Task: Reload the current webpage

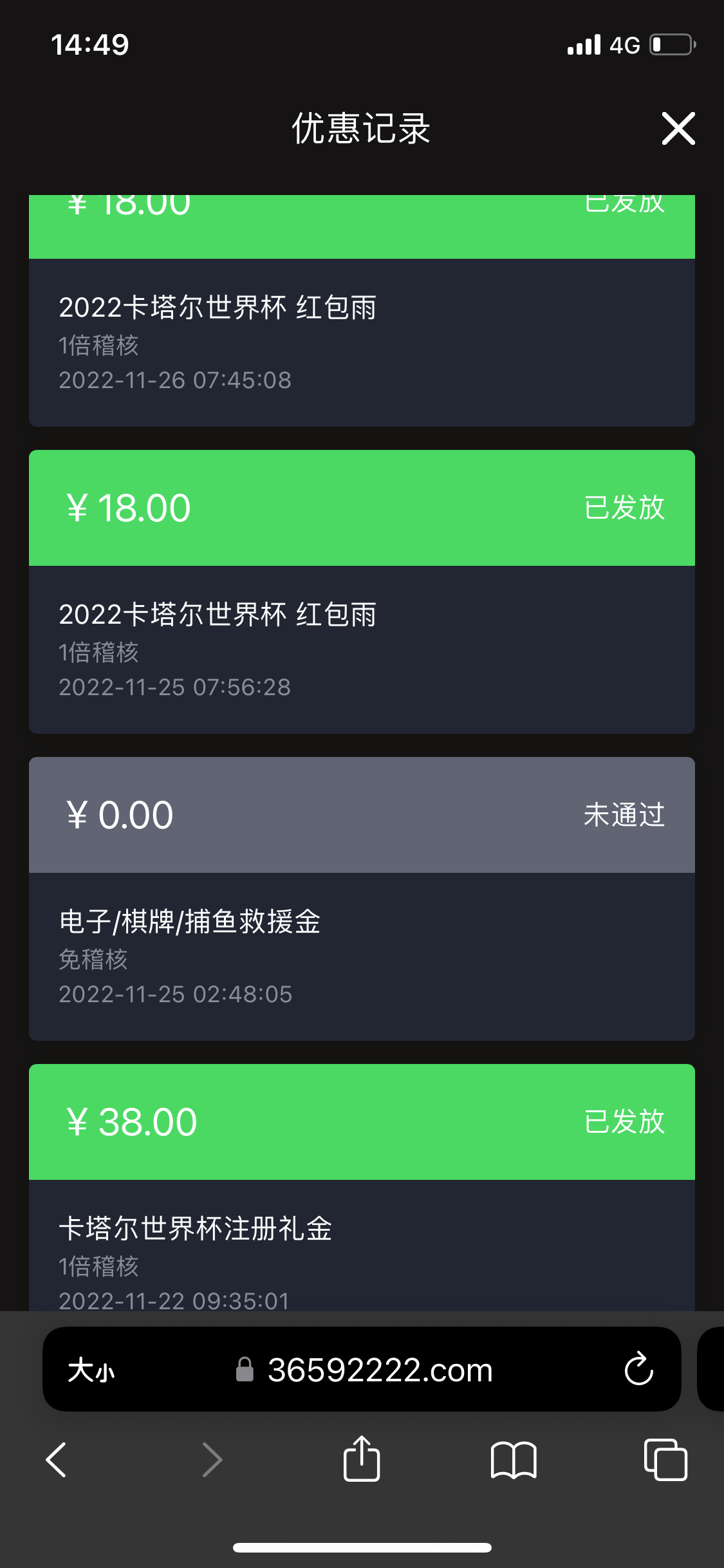Action: coord(638,1369)
